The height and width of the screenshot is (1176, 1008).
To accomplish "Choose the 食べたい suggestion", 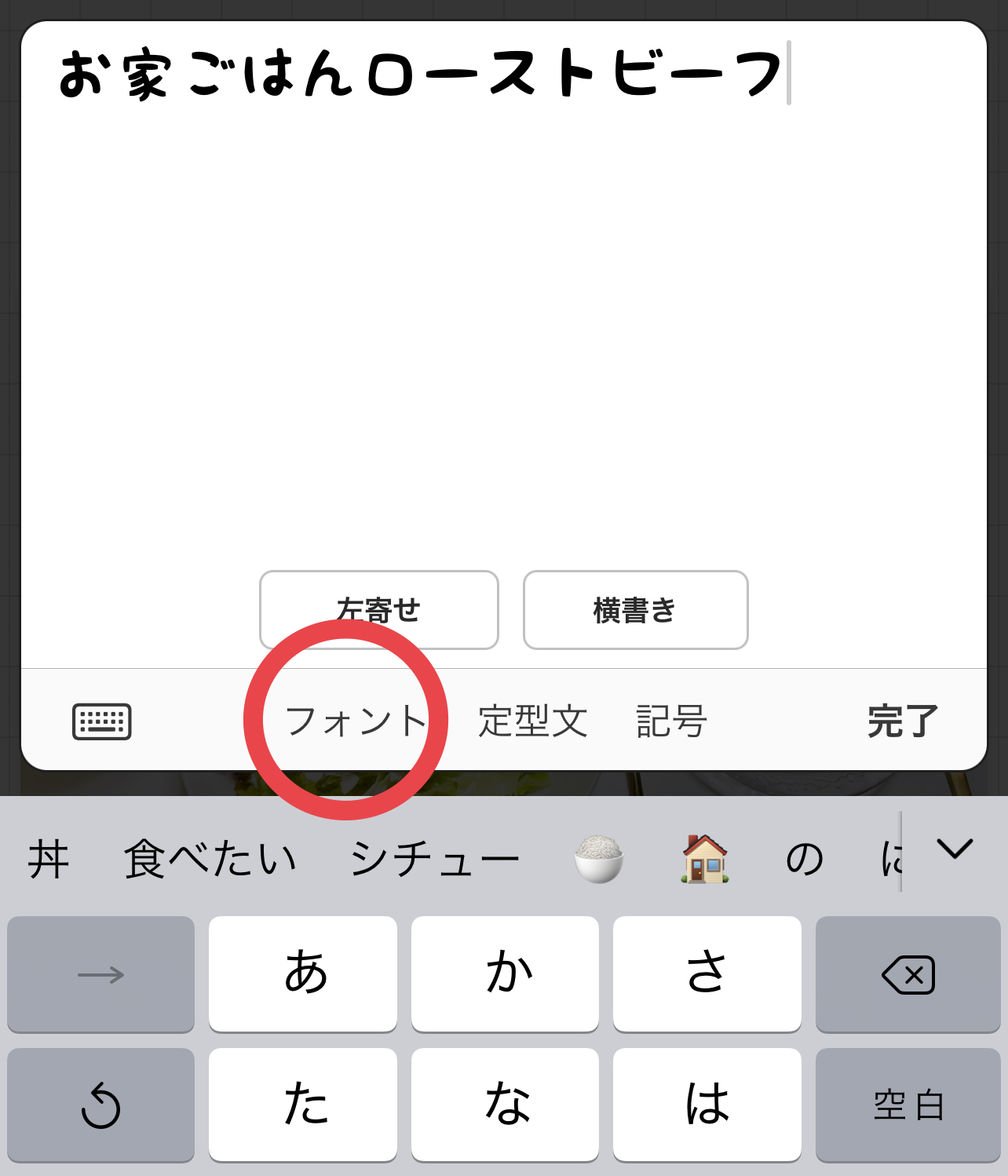I will pos(210,858).
